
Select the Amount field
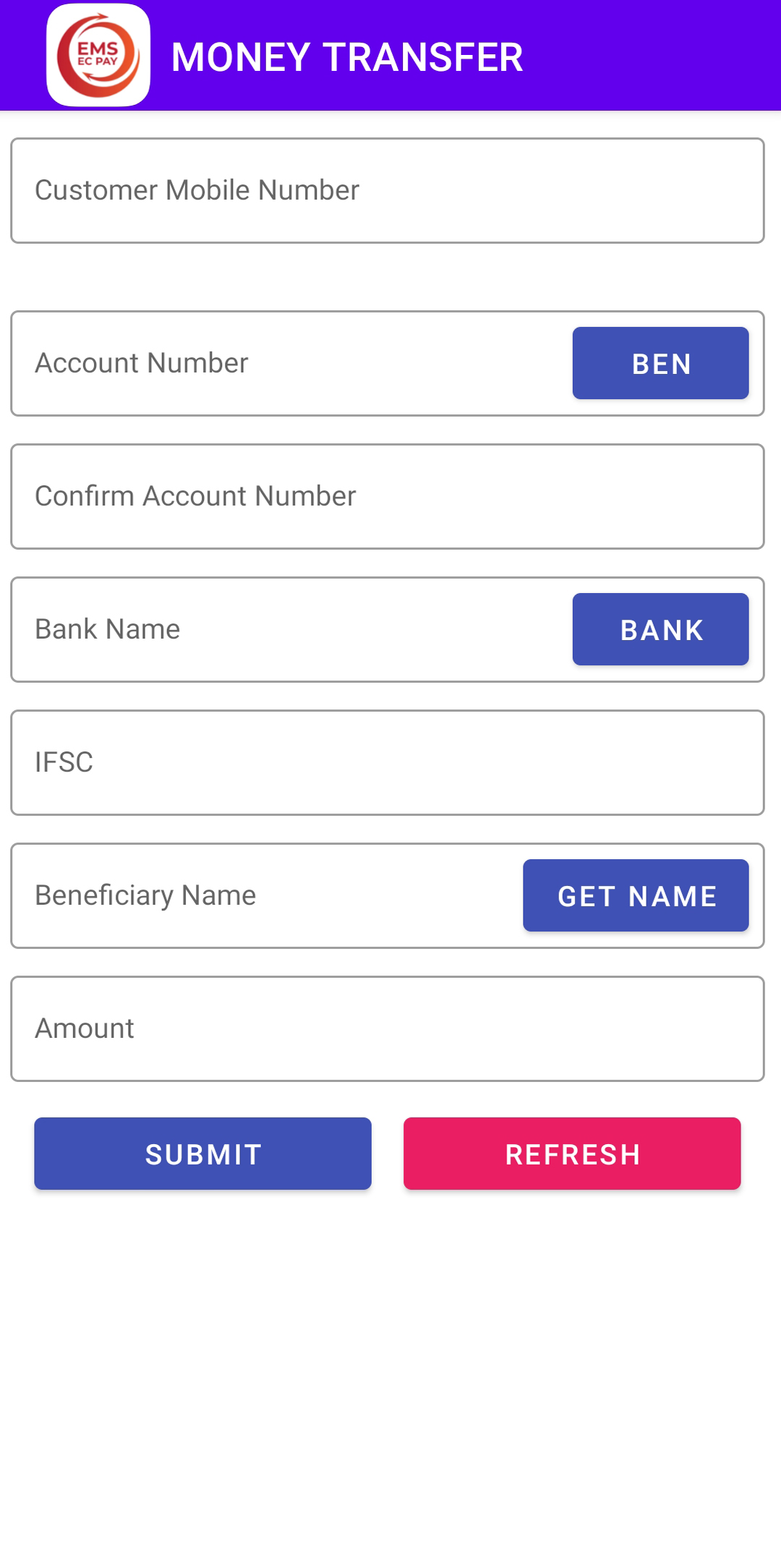(387, 1028)
